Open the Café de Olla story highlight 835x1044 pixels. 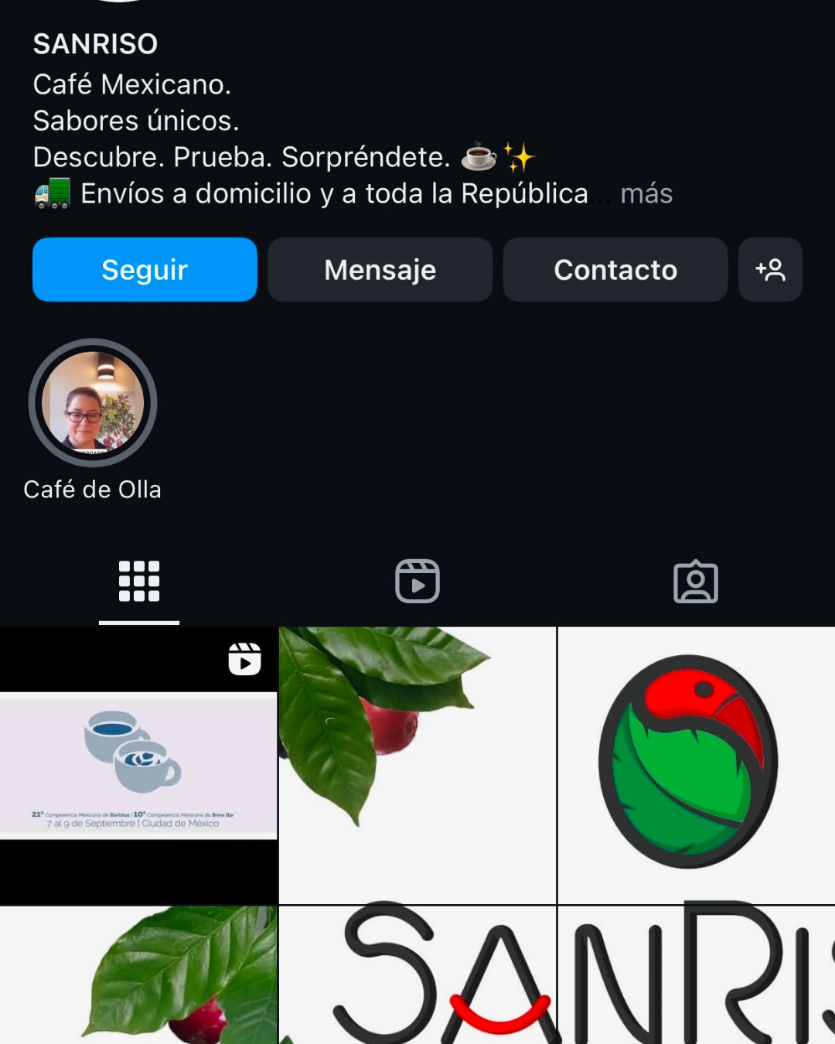click(93, 403)
